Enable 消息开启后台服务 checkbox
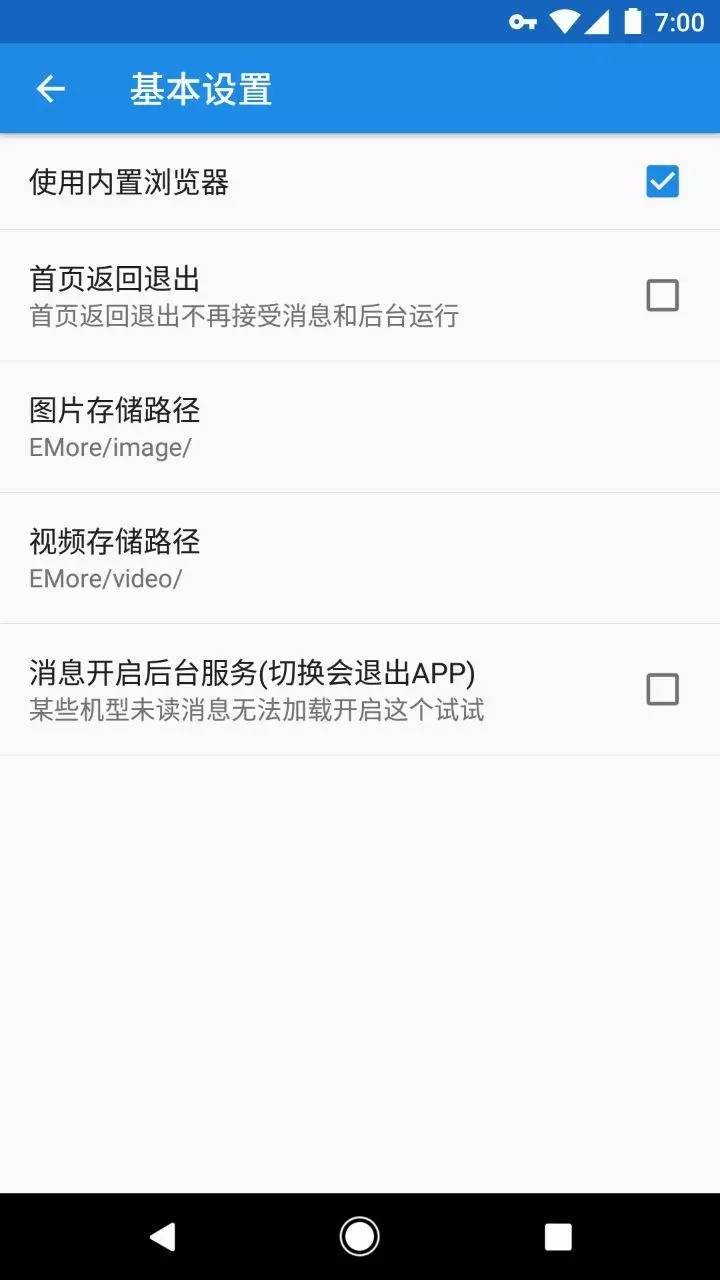This screenshot has width=720, height=1280. pyautogui.click(x=663, y=689)
